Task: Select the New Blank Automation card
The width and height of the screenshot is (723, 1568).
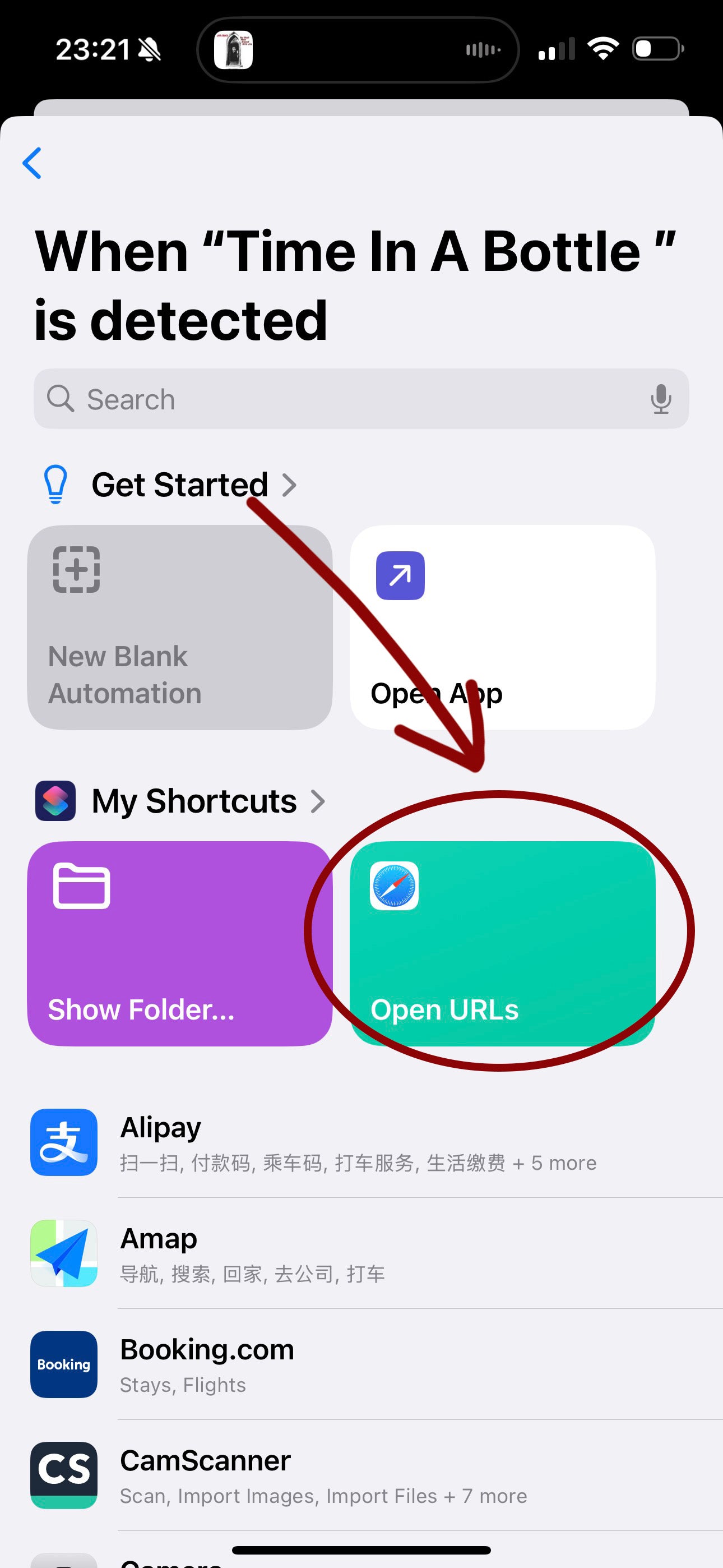Action: tap(180, 627)
